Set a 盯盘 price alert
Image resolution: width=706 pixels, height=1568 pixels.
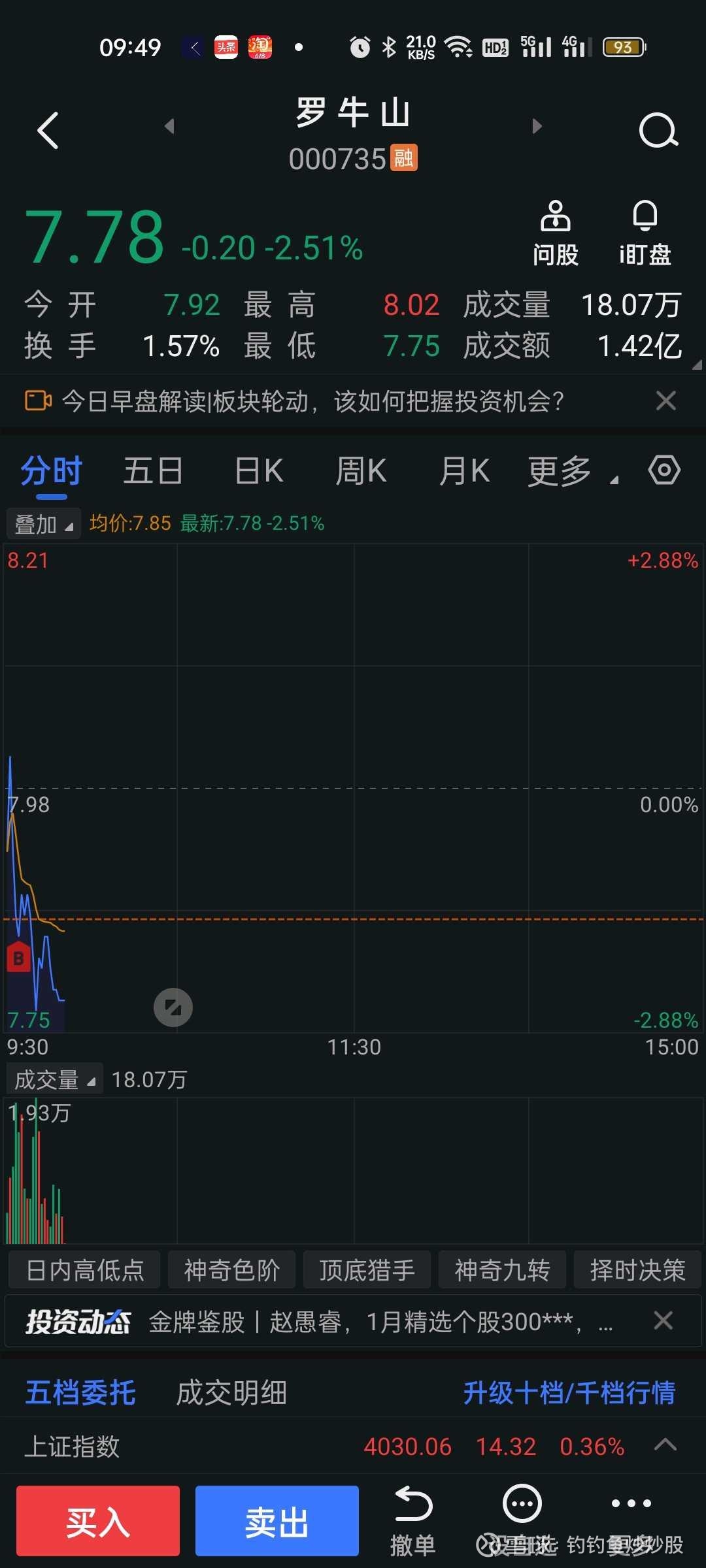click(x=645, y=233)
